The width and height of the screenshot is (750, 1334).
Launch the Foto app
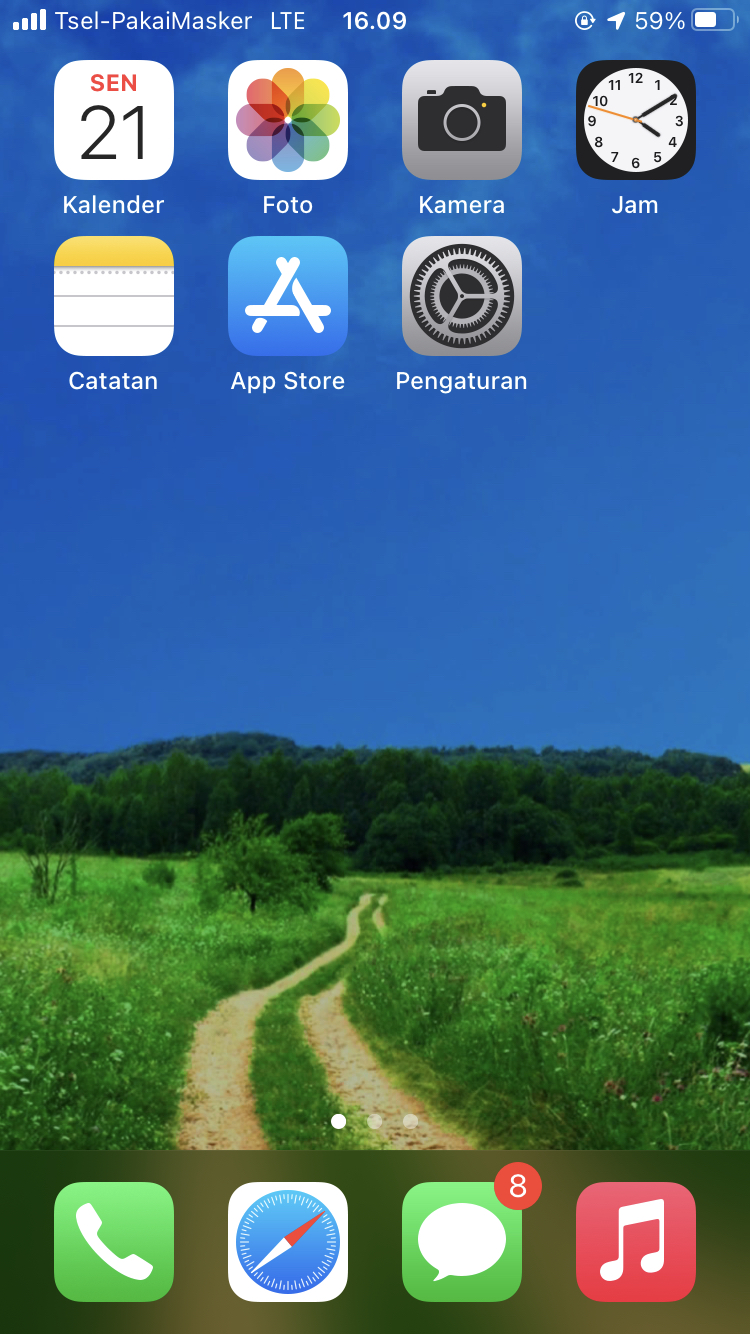click(288, 120)
